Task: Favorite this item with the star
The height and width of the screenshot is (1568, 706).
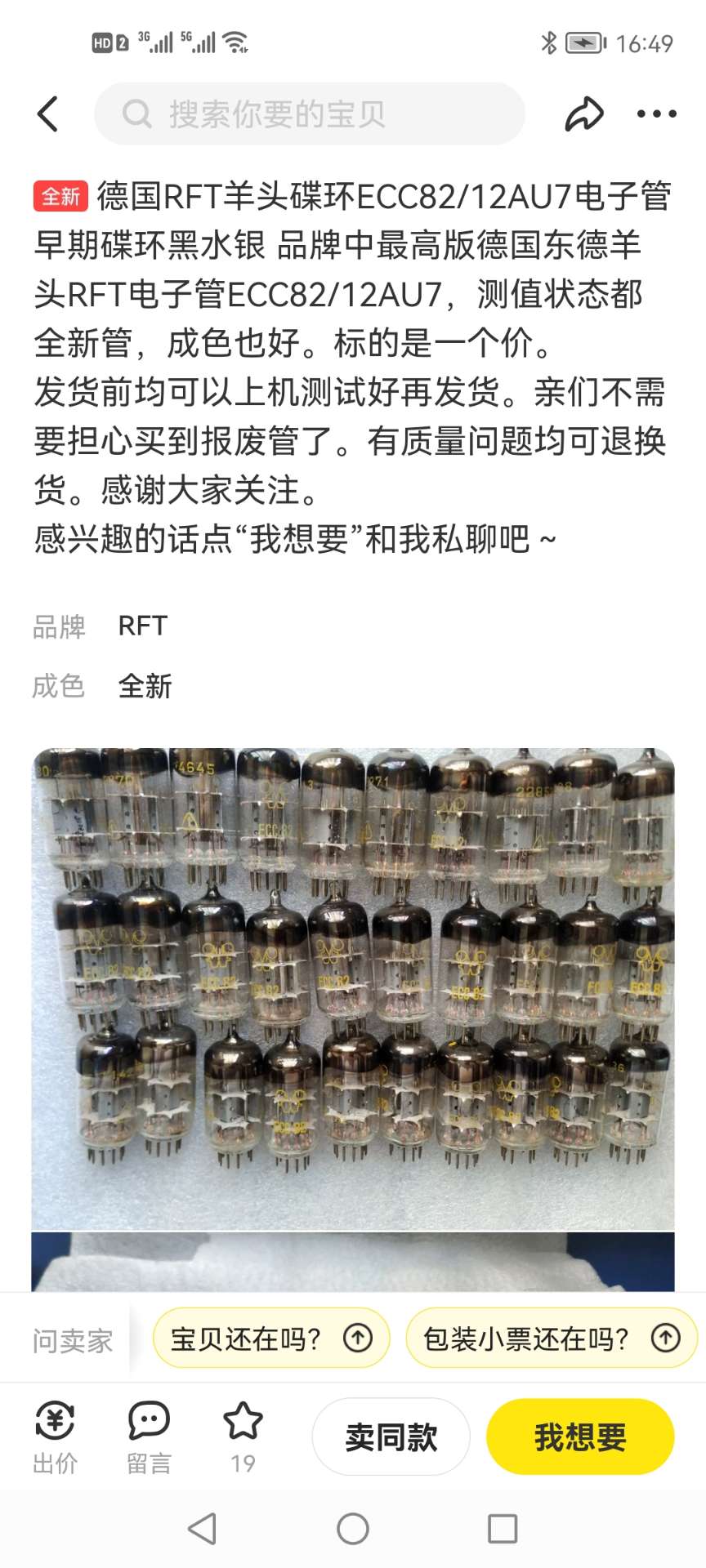Action: [x=243, y=1437]
